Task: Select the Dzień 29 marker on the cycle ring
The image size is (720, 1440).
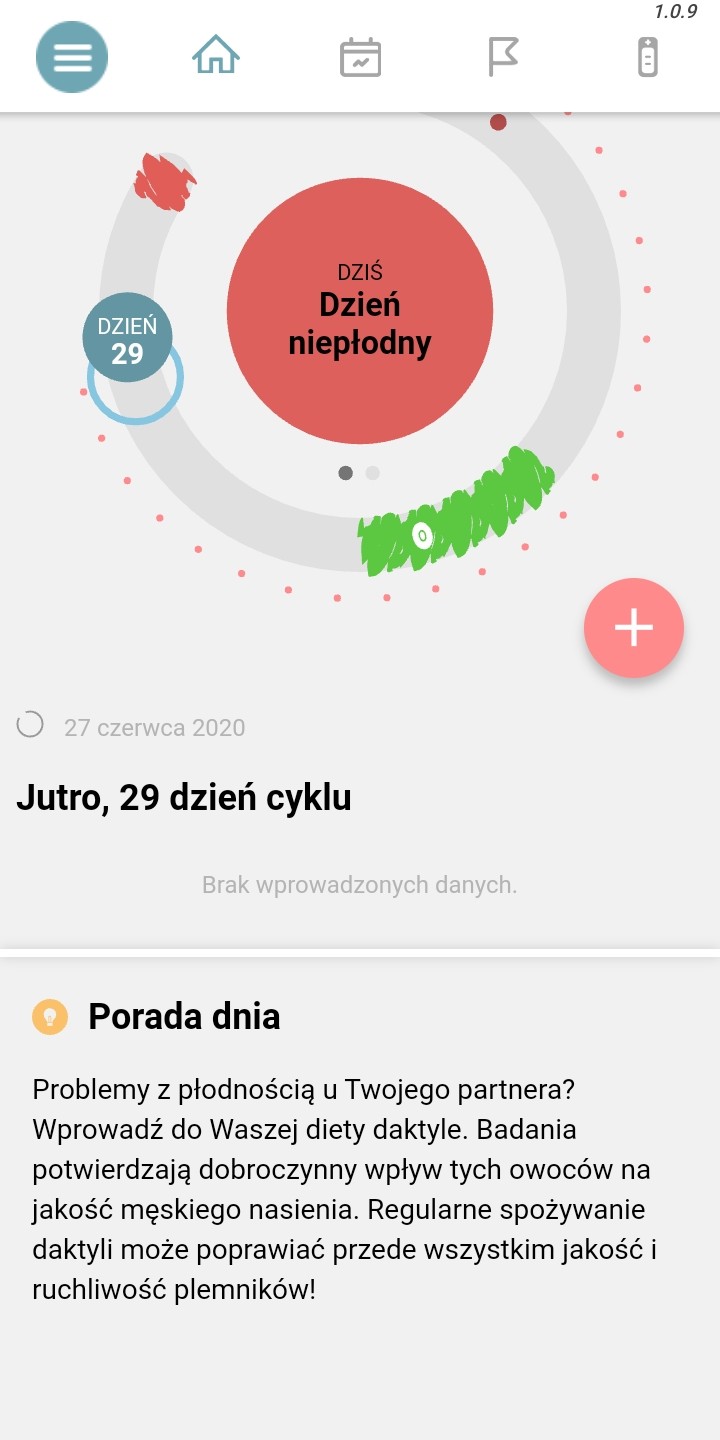Action: [x=127, y=338]
